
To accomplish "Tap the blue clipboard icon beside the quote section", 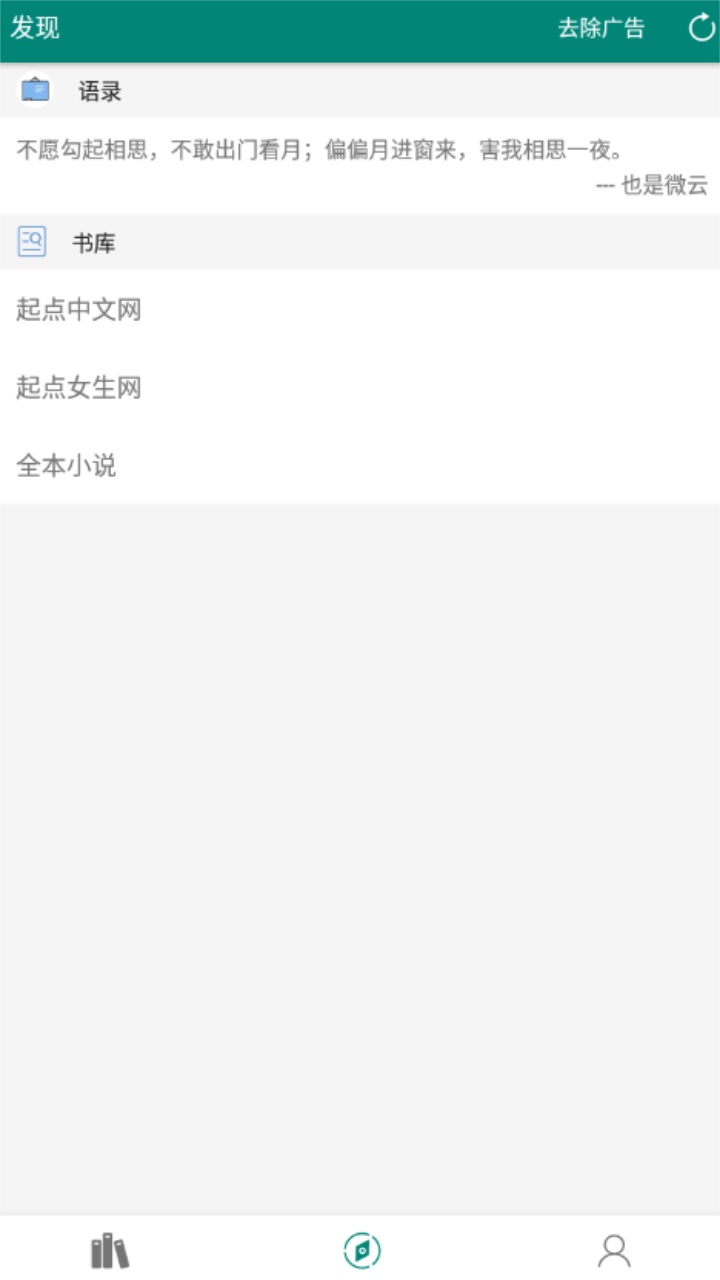I will (x=35, y=90).
